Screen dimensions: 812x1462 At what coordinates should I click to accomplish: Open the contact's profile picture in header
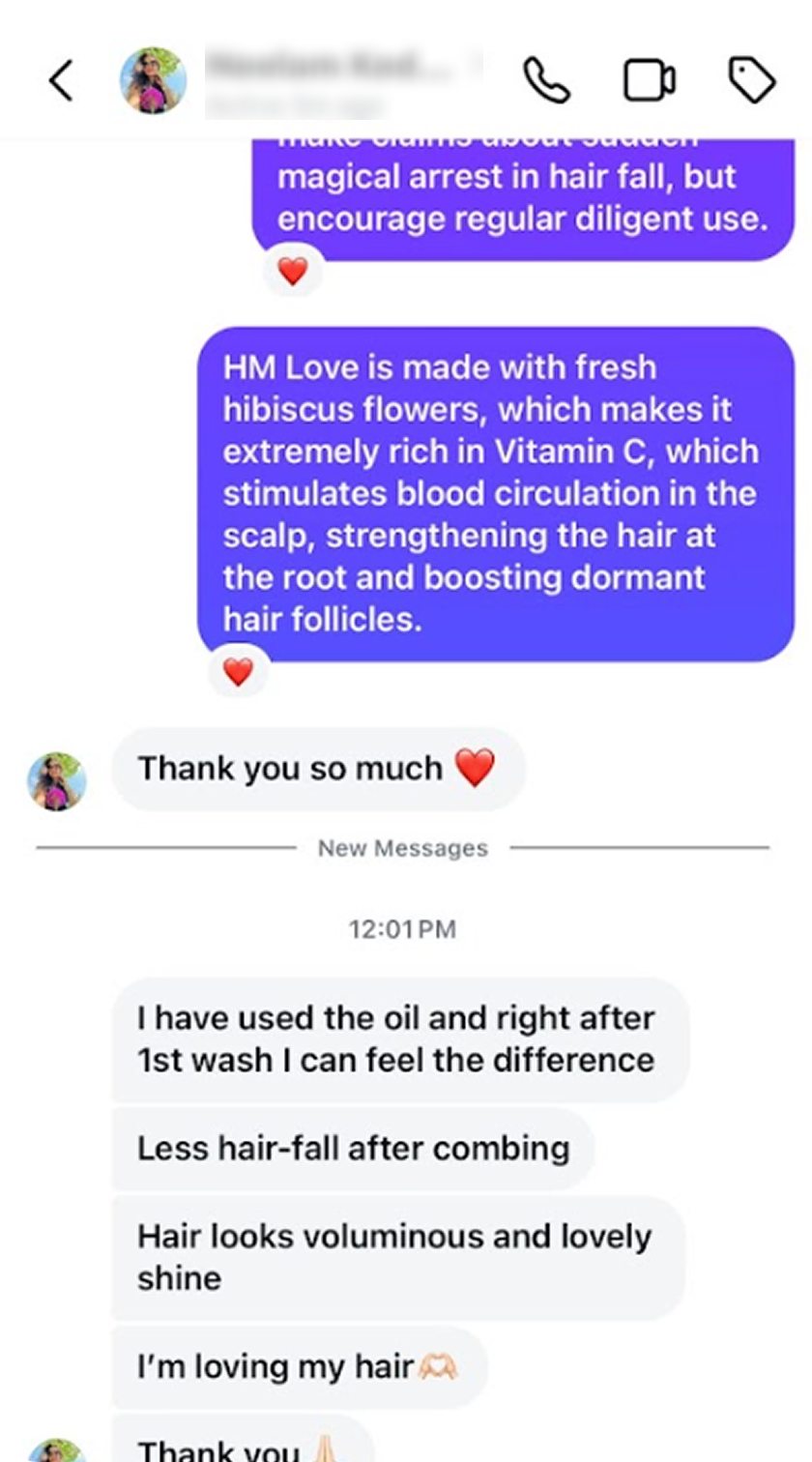153,80
